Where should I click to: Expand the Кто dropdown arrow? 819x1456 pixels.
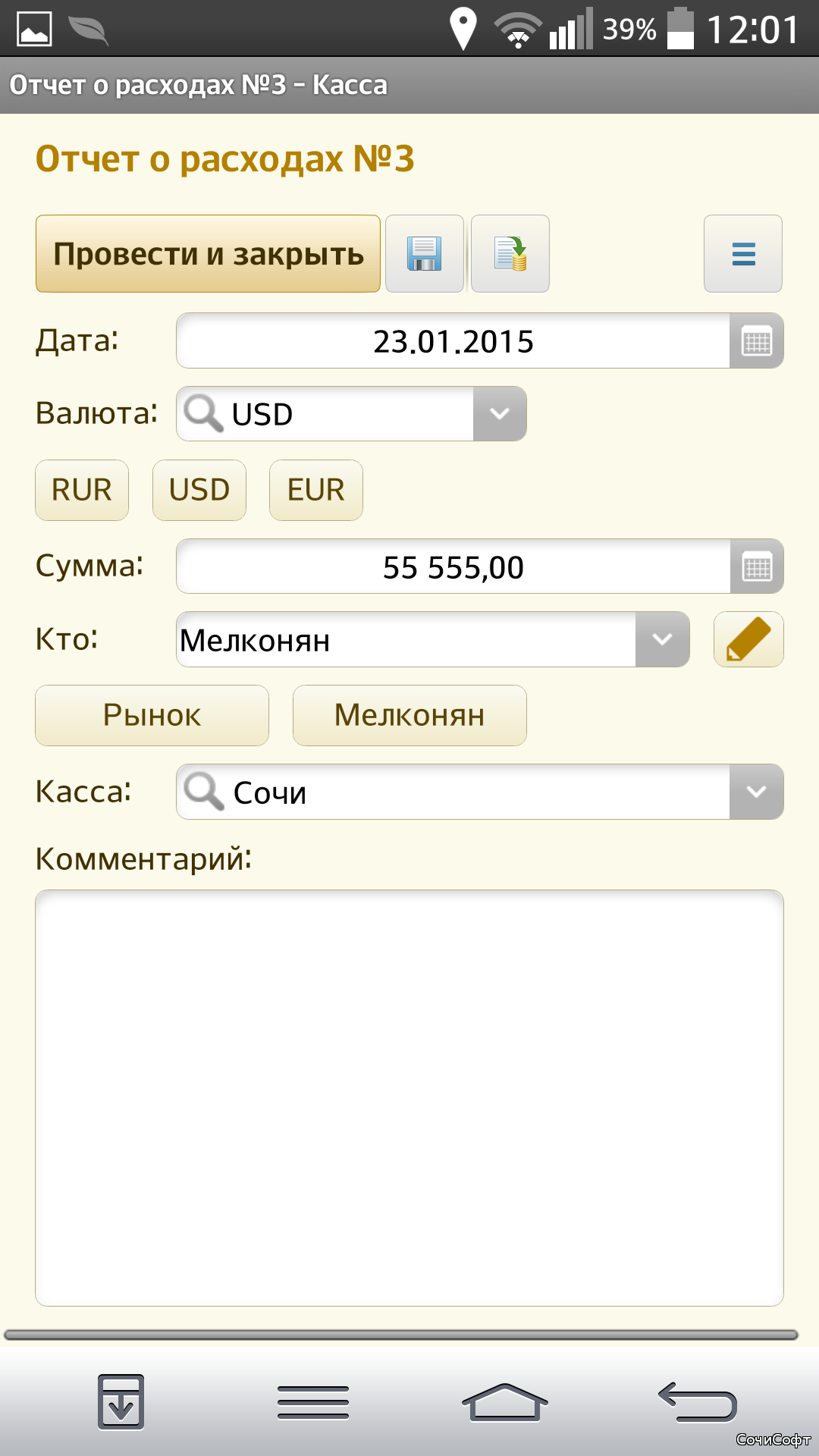tap(663, 639)
